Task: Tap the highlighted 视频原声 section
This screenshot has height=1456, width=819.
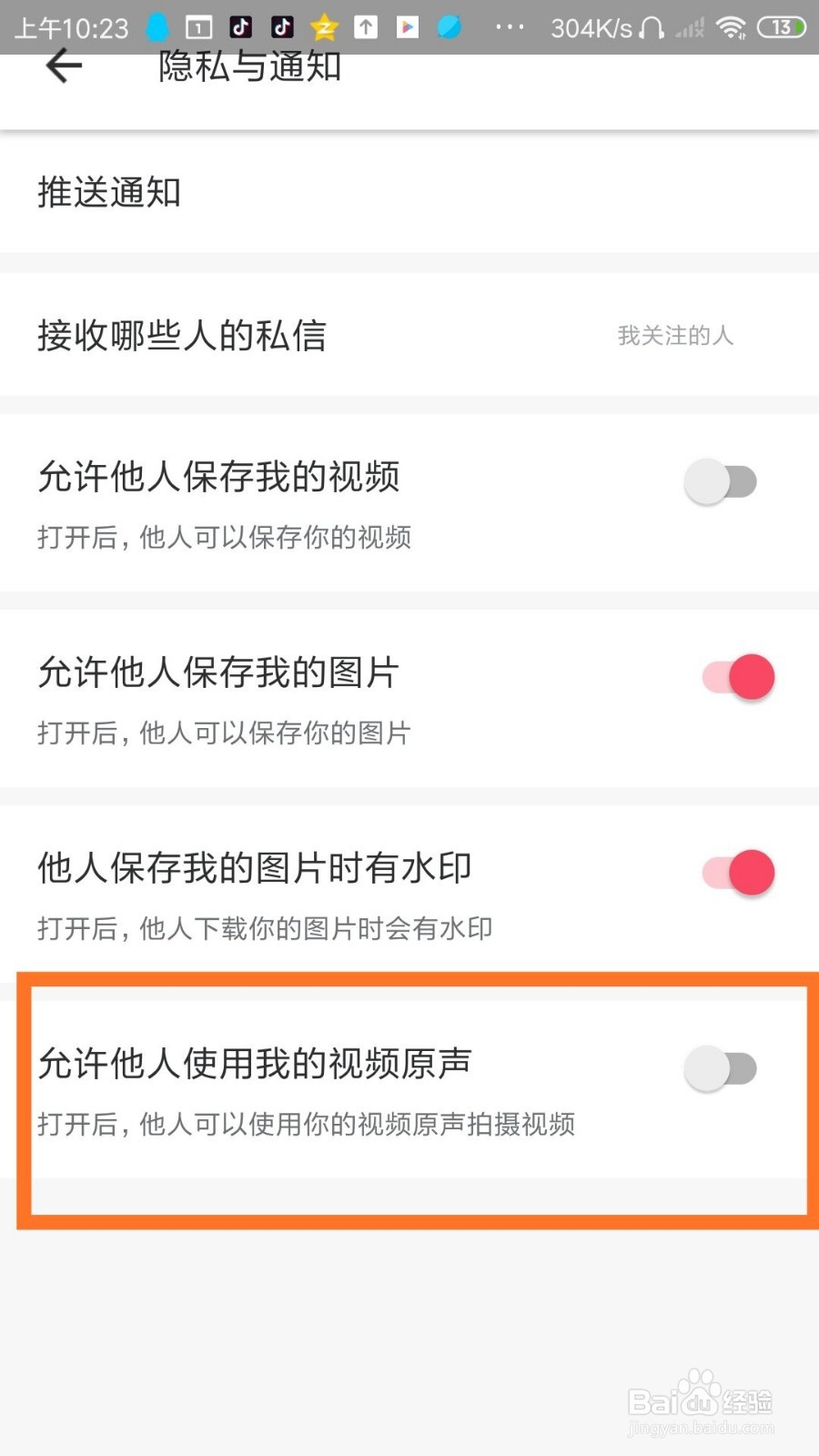Action: point(409,1089)
